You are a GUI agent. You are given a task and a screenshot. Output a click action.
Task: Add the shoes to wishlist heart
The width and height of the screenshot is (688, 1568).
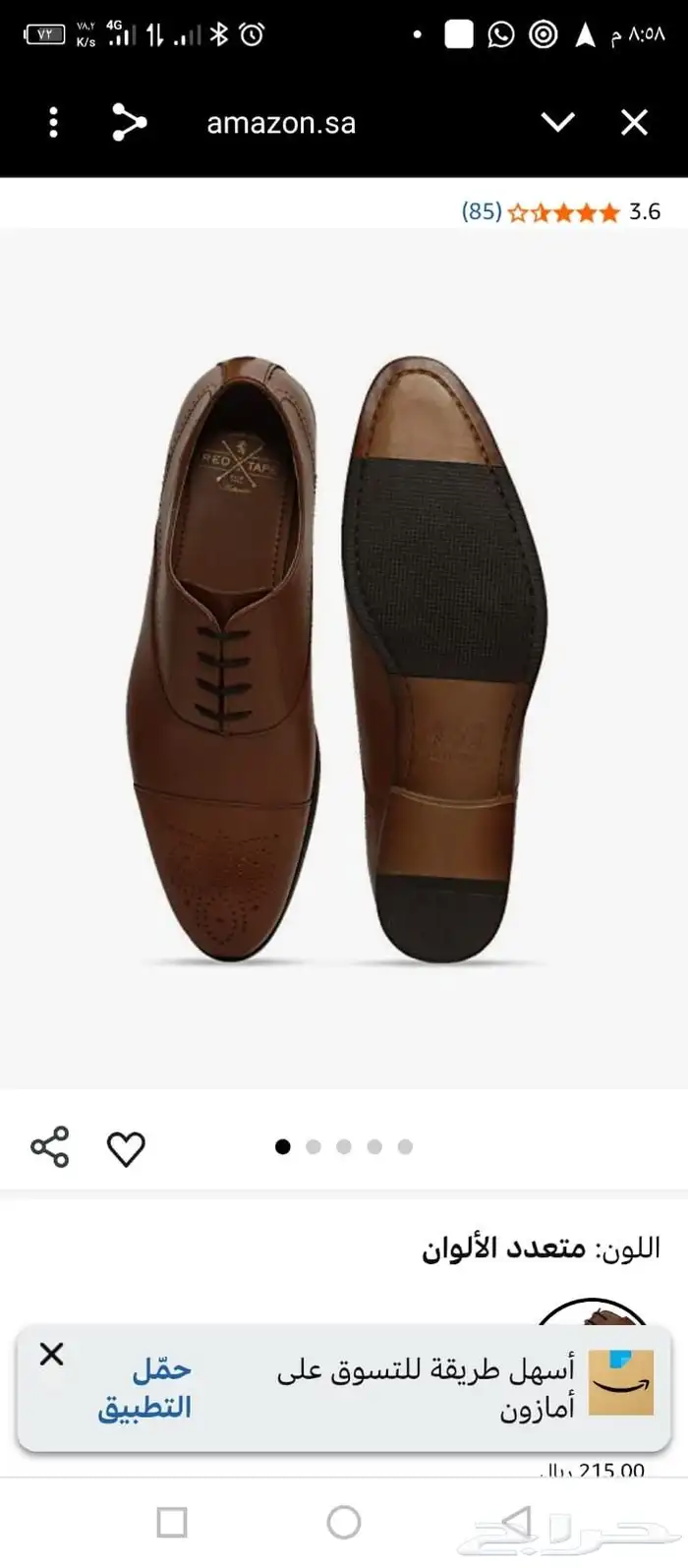(126, 1148)
